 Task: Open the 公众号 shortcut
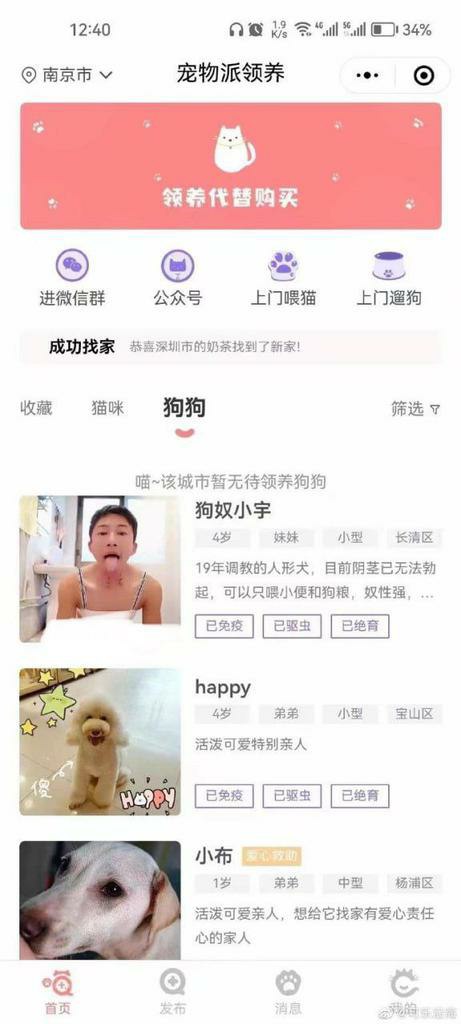click(x=178, y=279)
